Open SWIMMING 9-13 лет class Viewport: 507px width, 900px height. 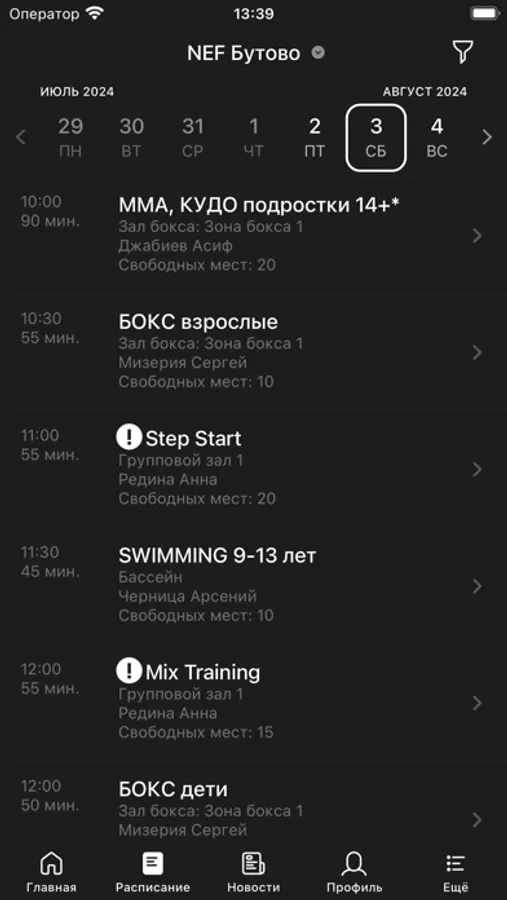click(253, 585)
